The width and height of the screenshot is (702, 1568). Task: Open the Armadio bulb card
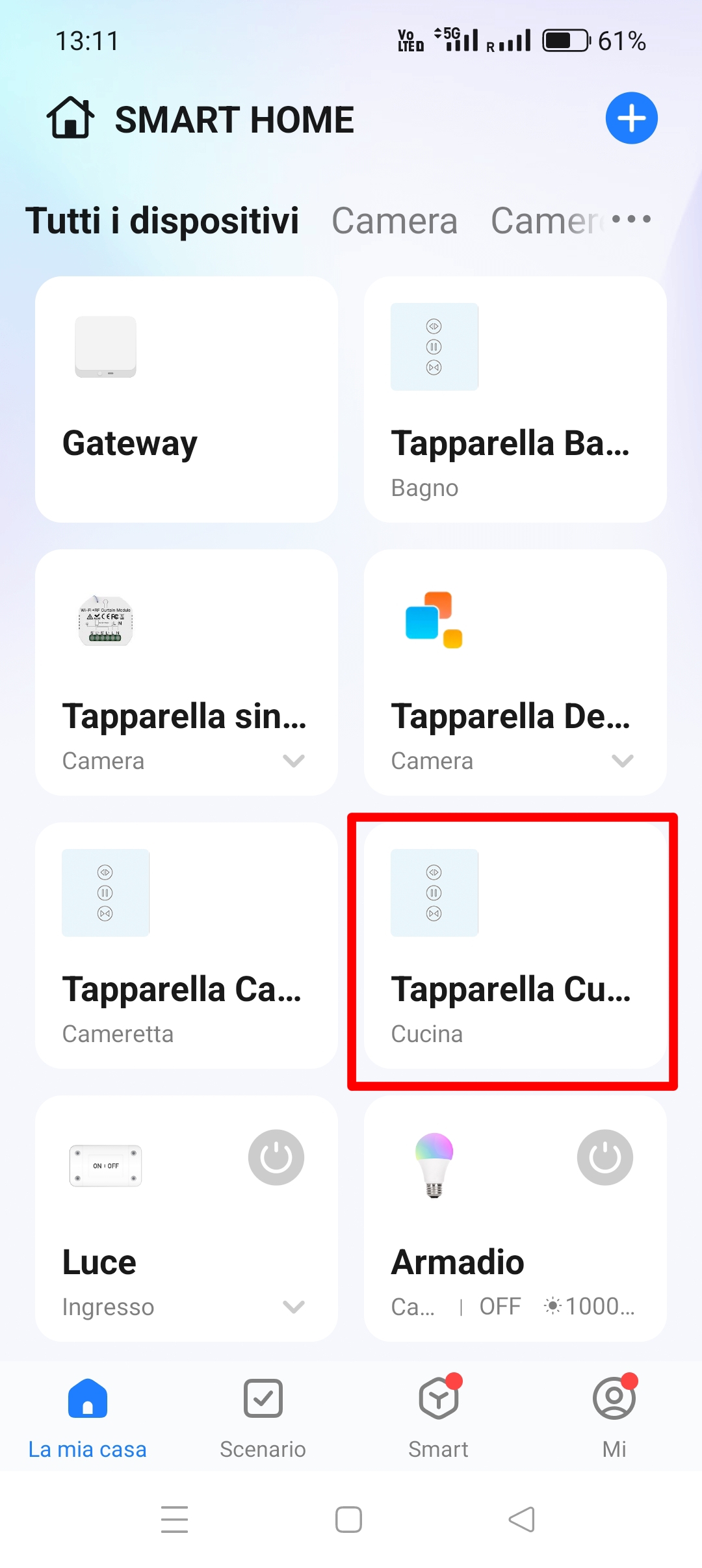(515, 1218)
